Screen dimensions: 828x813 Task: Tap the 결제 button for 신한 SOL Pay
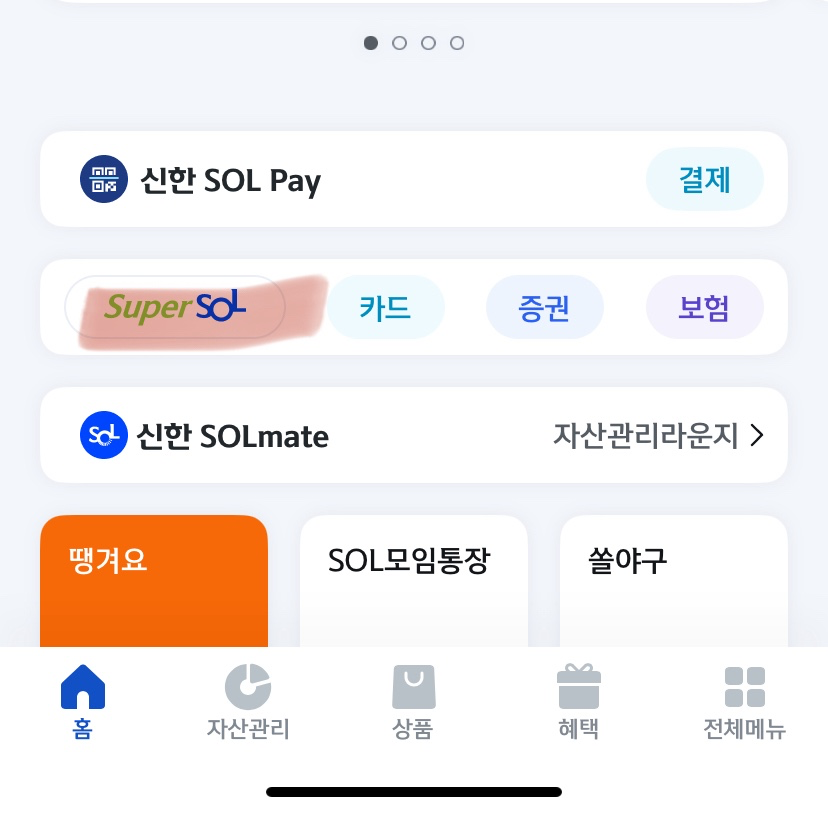pyautogui.click(x=704, y=181)
